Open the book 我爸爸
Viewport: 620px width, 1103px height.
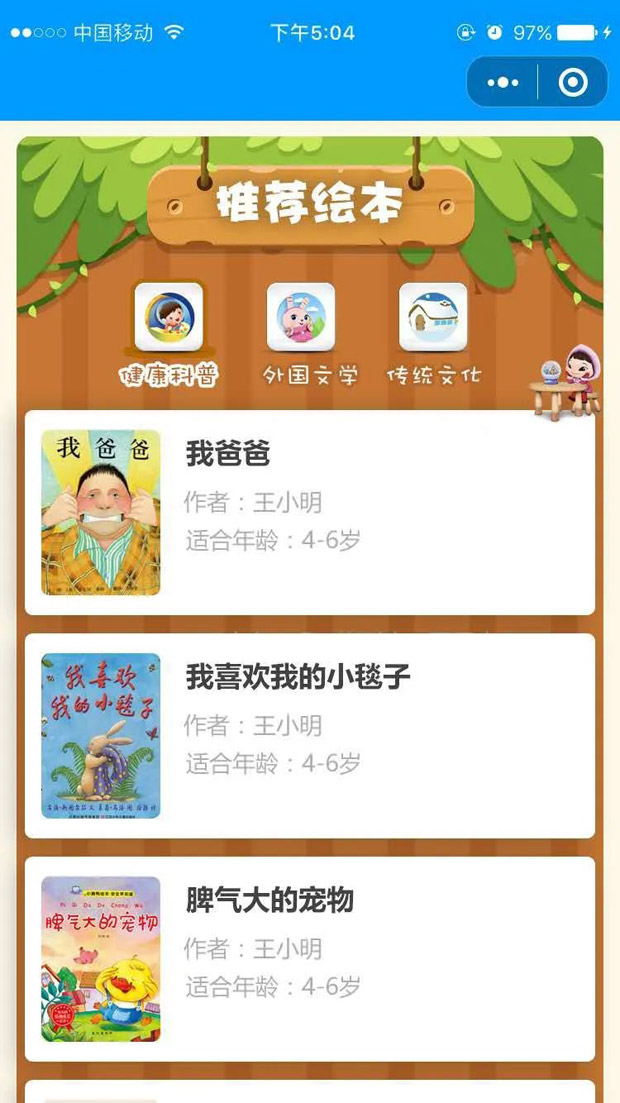tap(310, 513)
